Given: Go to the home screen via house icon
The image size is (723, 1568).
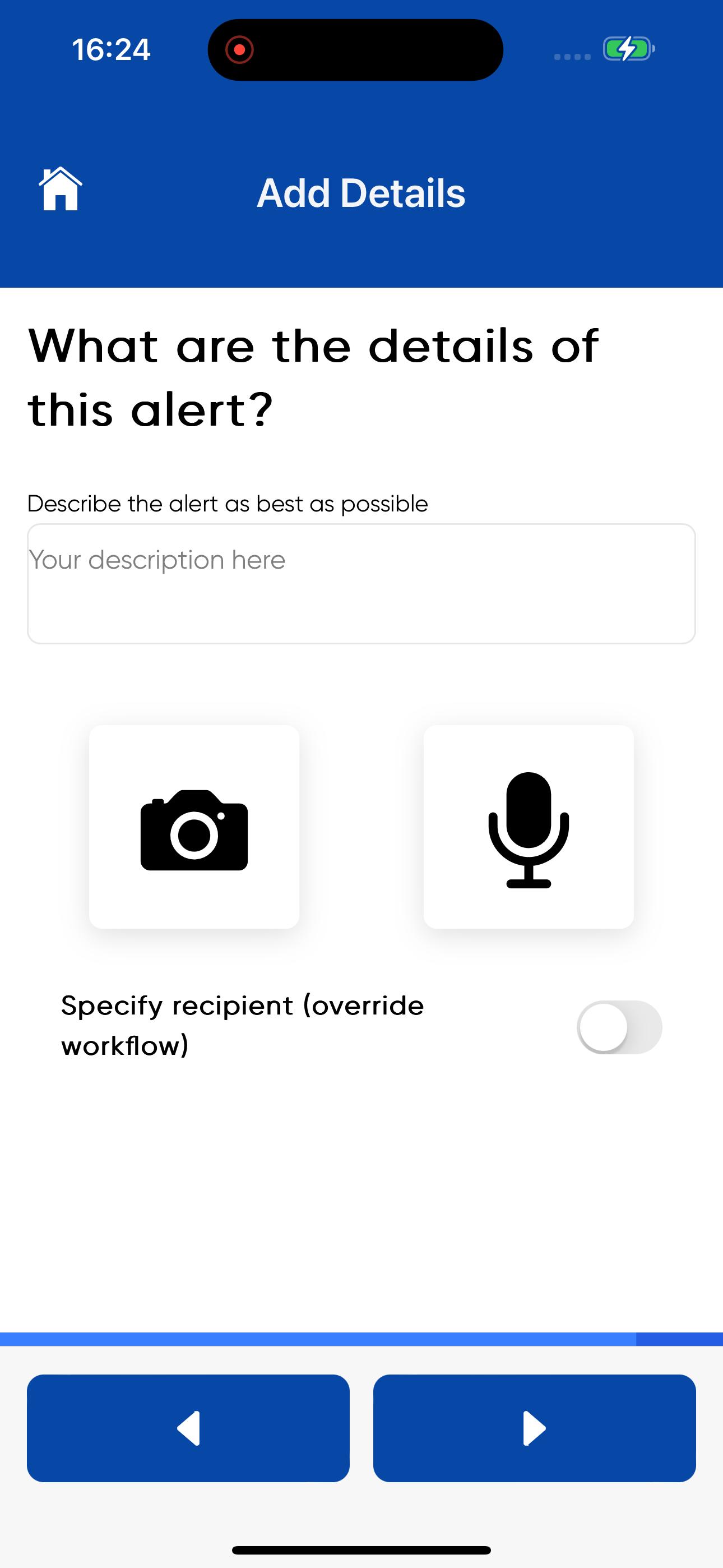Looking at the screenshot, I should pos(61,188).
